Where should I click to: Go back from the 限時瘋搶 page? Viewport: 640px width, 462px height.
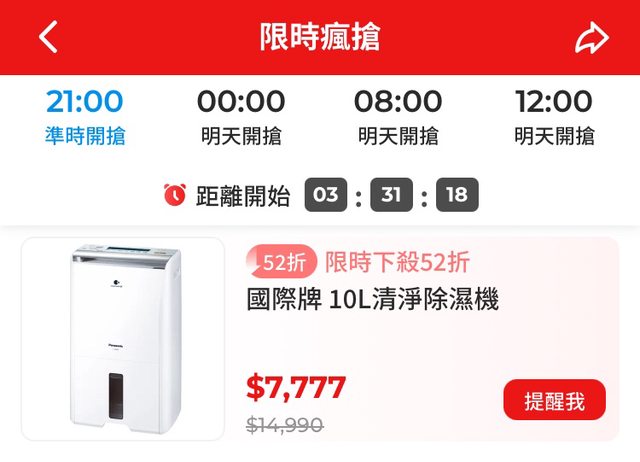point(48,38)
